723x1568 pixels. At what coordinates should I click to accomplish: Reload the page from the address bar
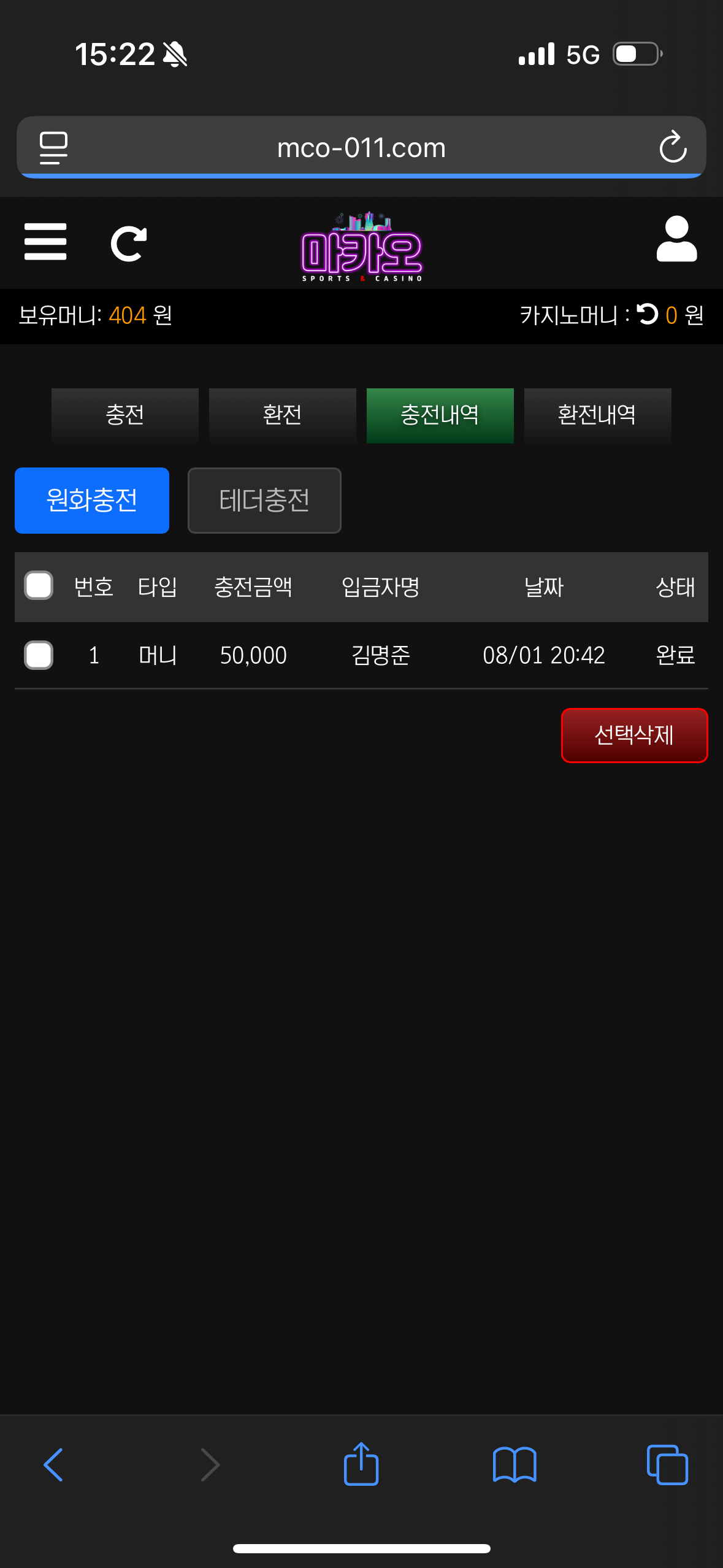(673, 147)
